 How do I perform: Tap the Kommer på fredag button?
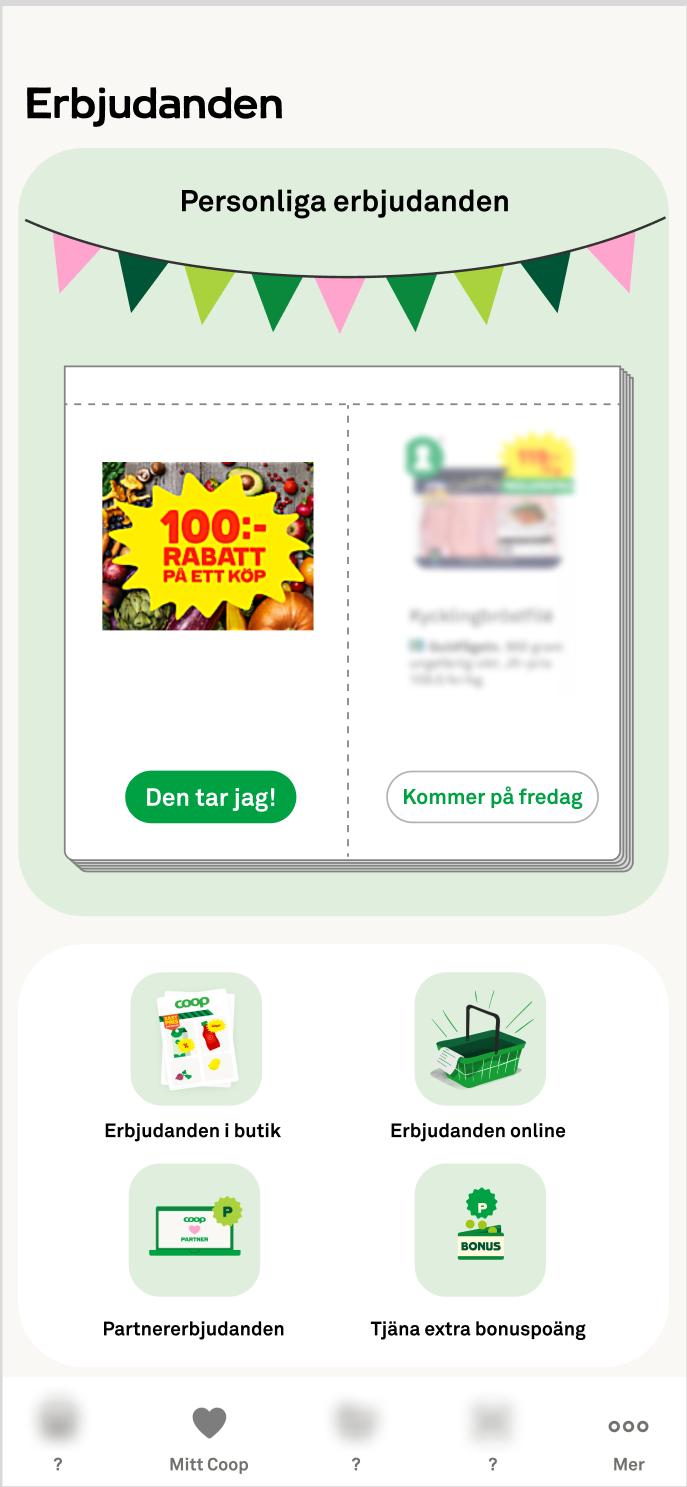coord(492,797)
